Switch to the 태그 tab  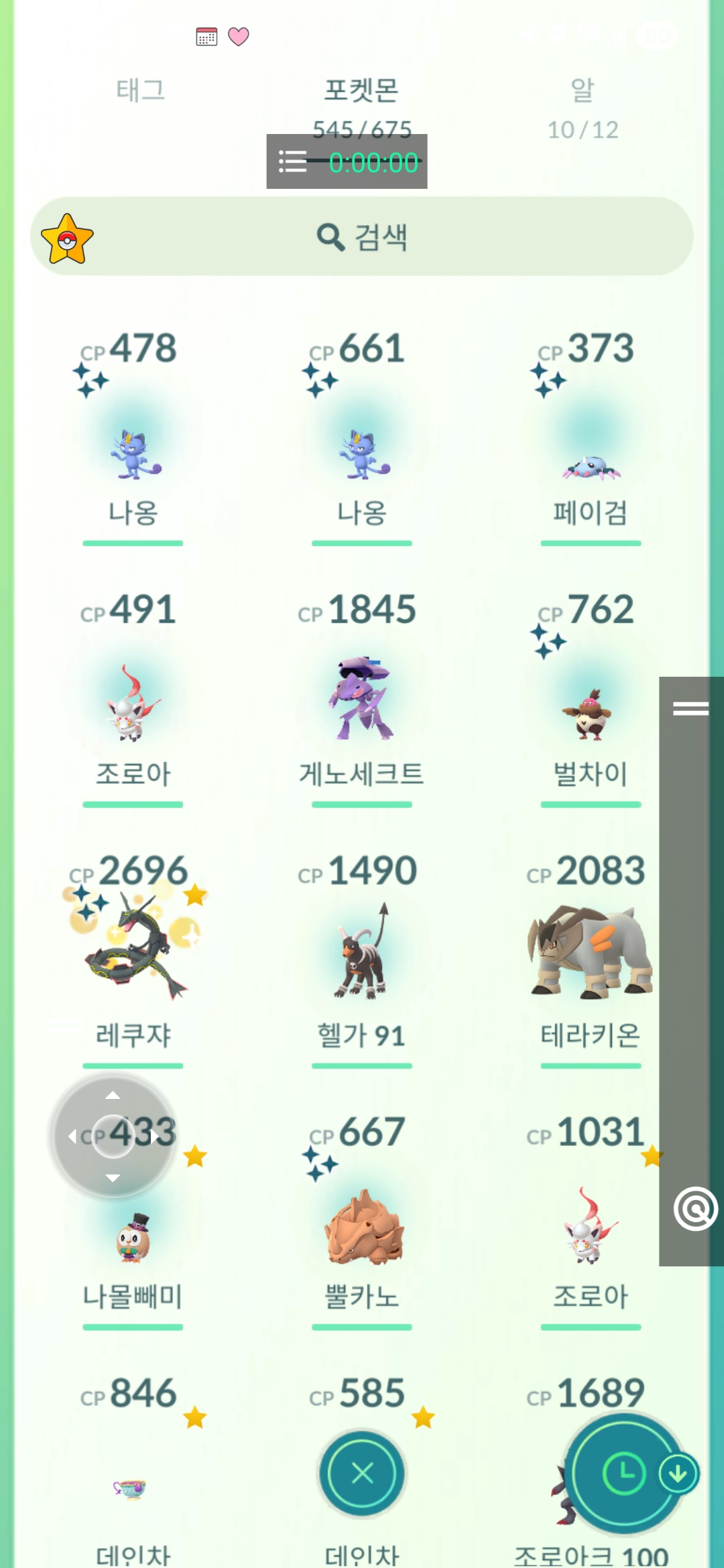140,90
